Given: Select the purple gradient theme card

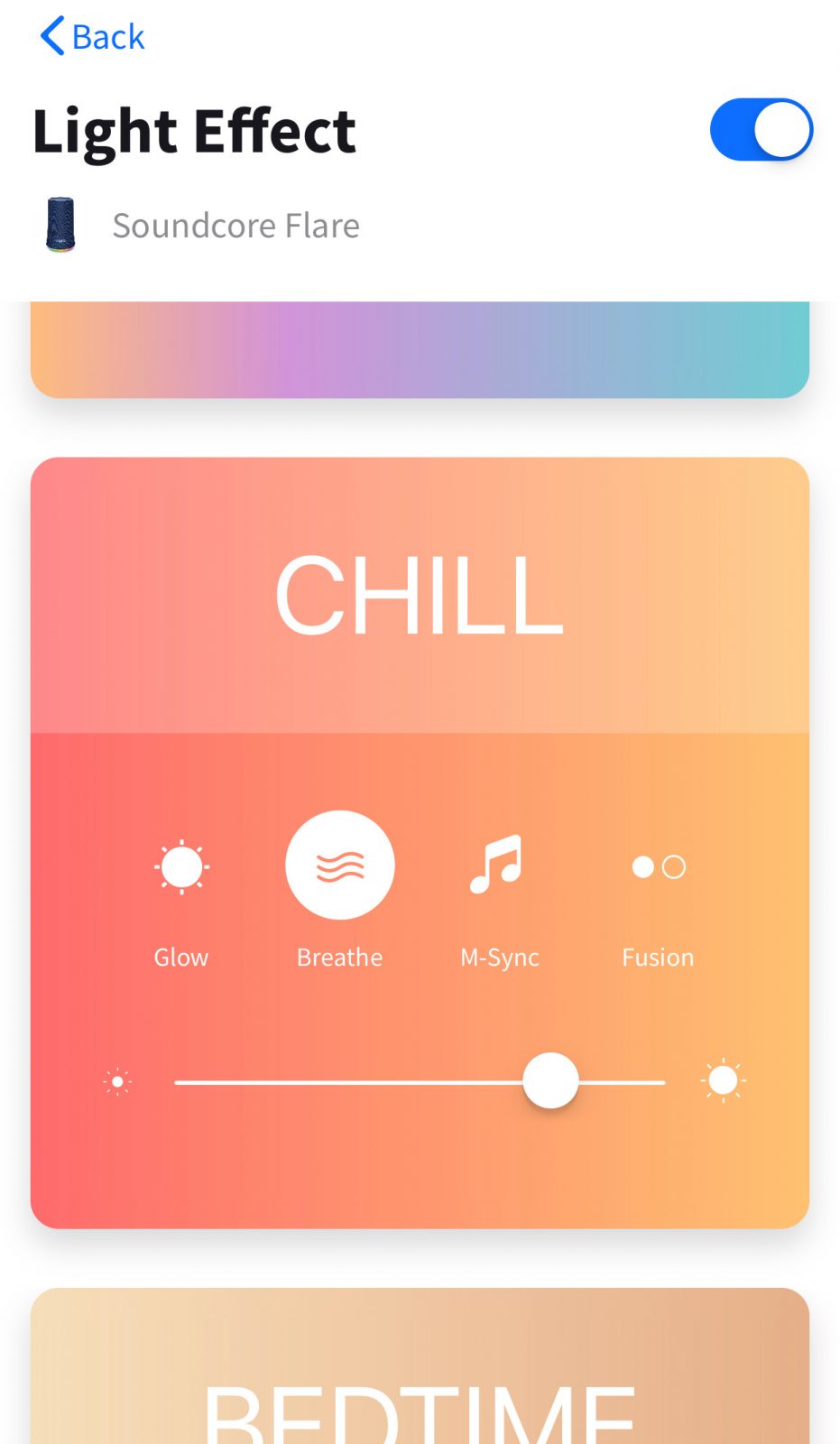Looking at the screenshot, I should pos(420,352).
